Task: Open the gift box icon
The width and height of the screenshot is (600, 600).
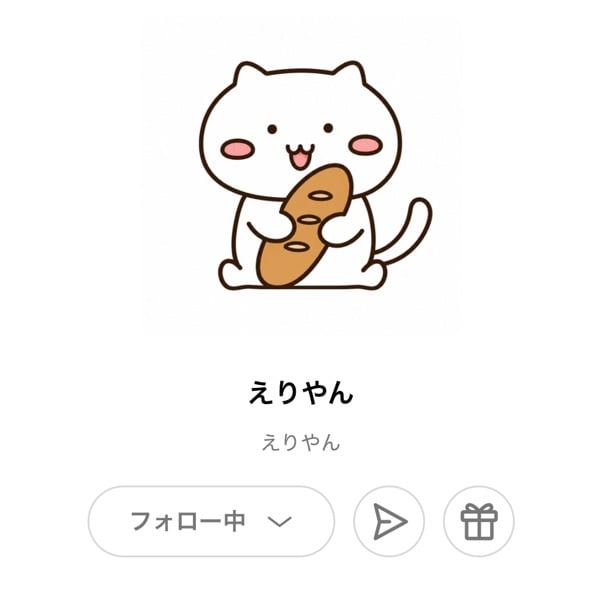Action: coord(479,521)
